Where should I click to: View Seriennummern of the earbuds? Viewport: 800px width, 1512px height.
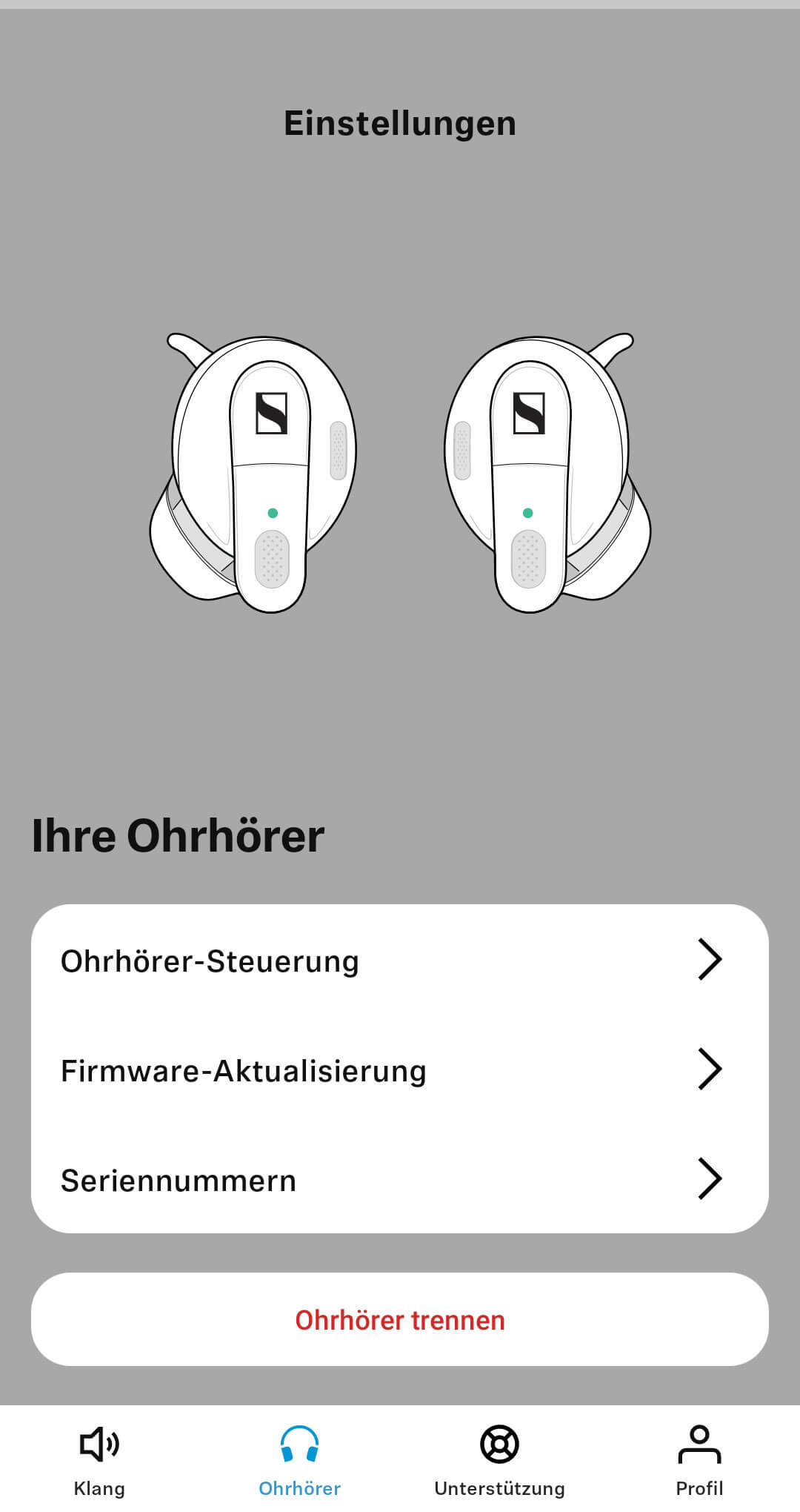[x=400, y=1180]
